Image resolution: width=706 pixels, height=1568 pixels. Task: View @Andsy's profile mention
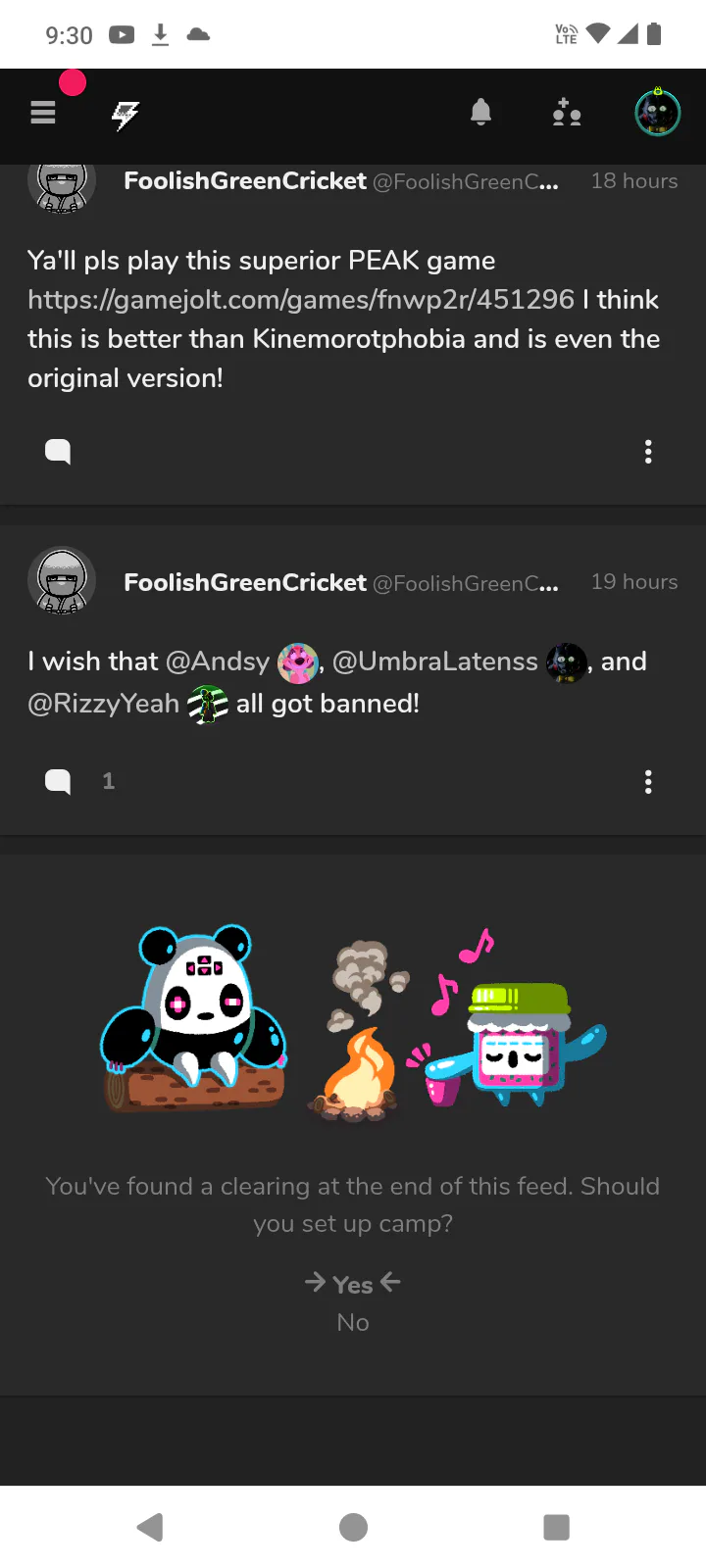point(218,662)
